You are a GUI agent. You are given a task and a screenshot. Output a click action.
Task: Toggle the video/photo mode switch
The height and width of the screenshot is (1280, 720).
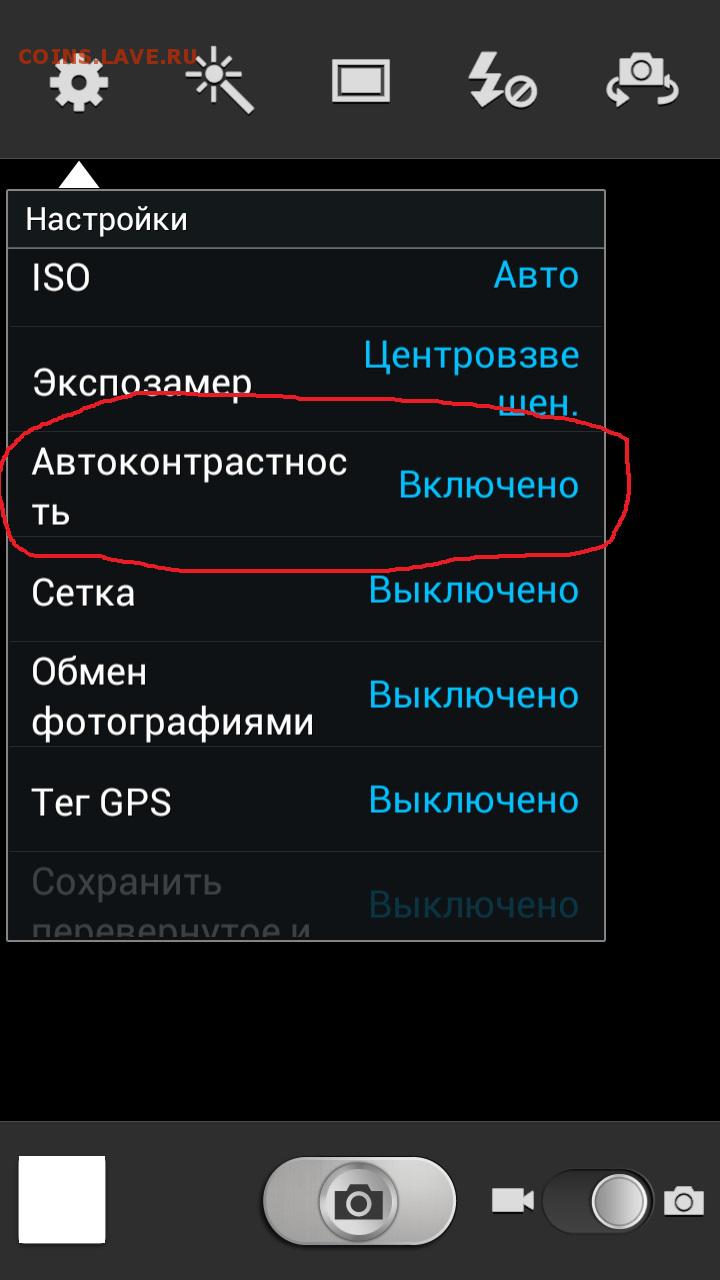click(598, 1201)
